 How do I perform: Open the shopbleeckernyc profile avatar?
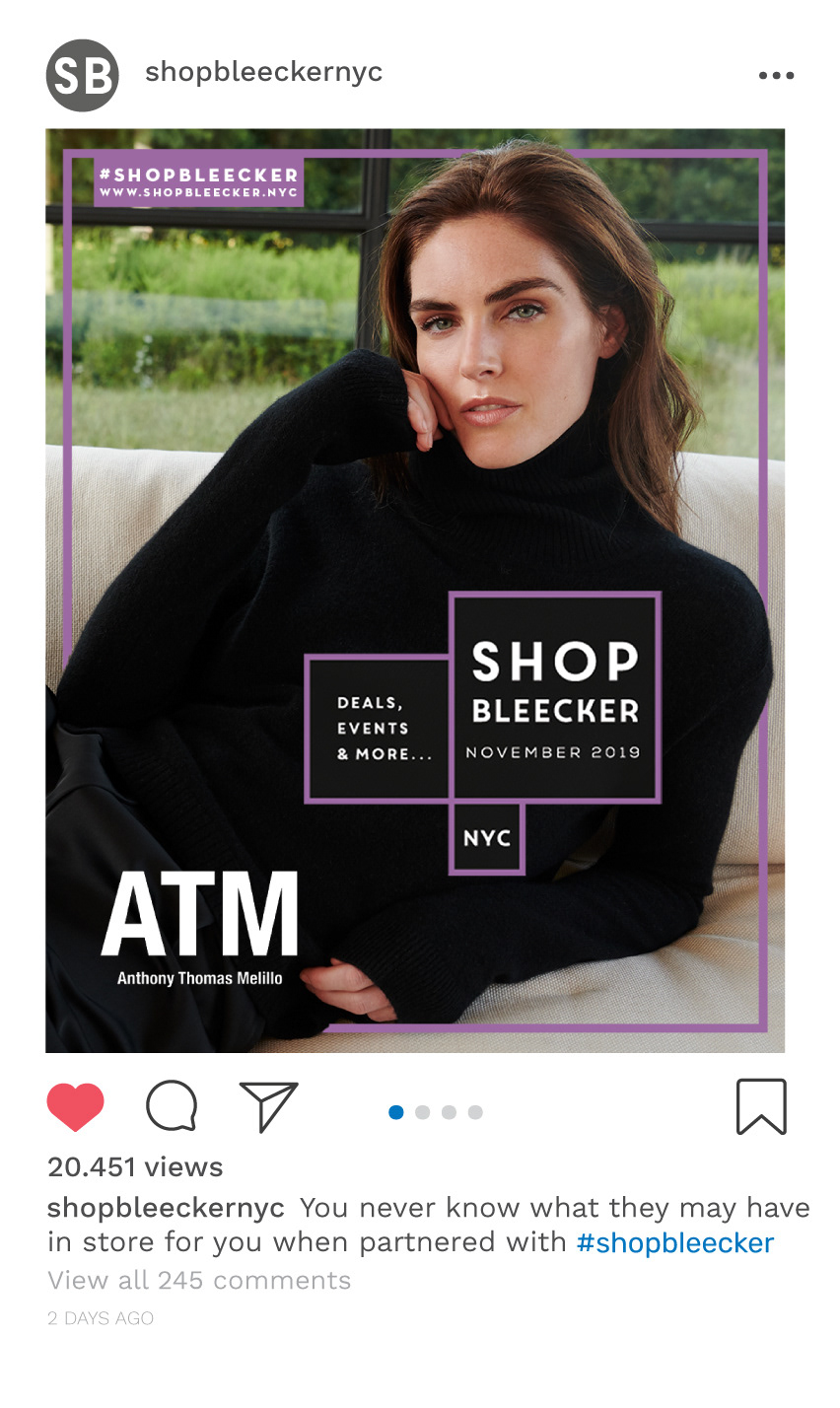(x=83, y=75)
